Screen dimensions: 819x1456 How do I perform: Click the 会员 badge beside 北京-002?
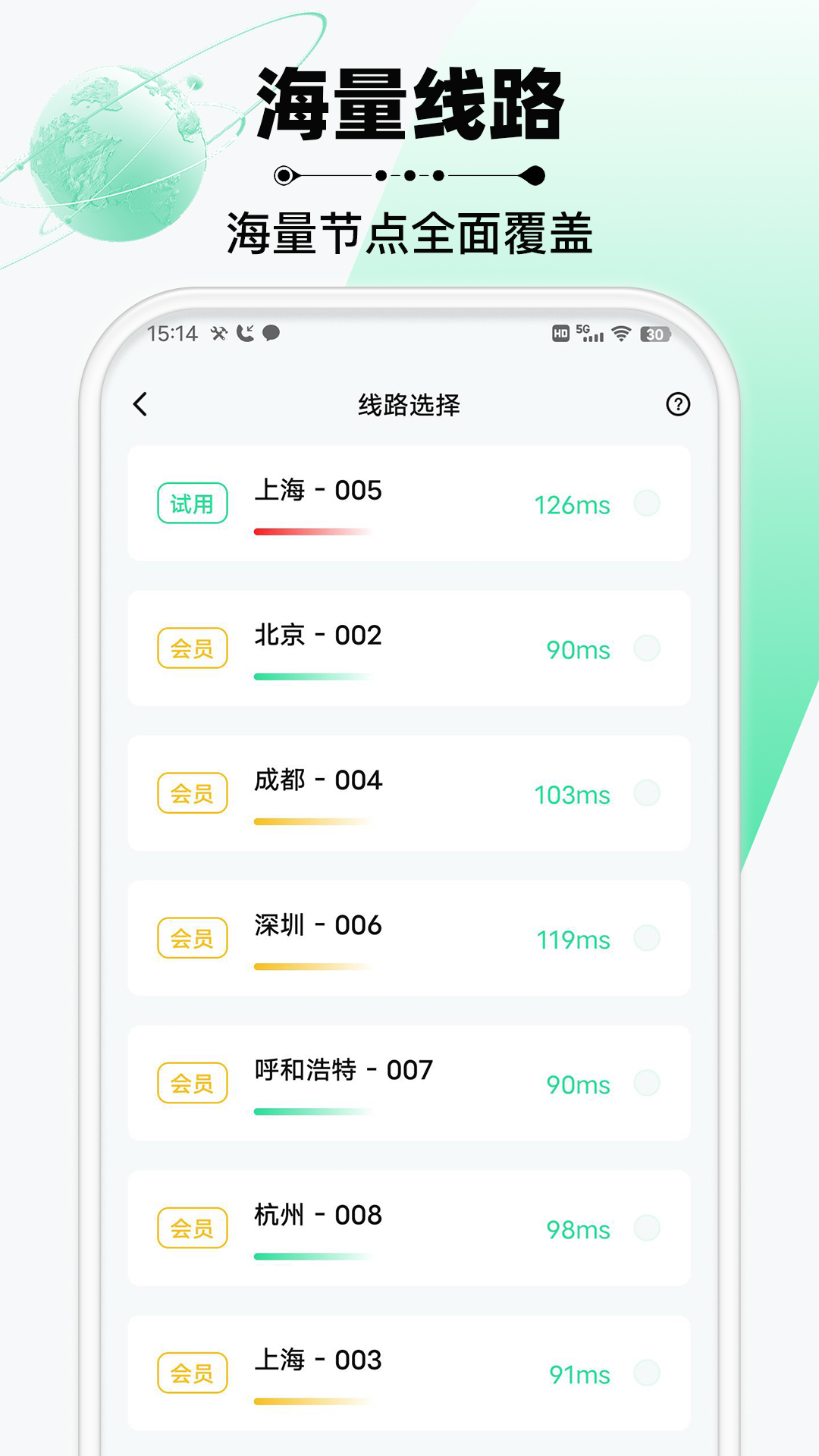[192, 647]
